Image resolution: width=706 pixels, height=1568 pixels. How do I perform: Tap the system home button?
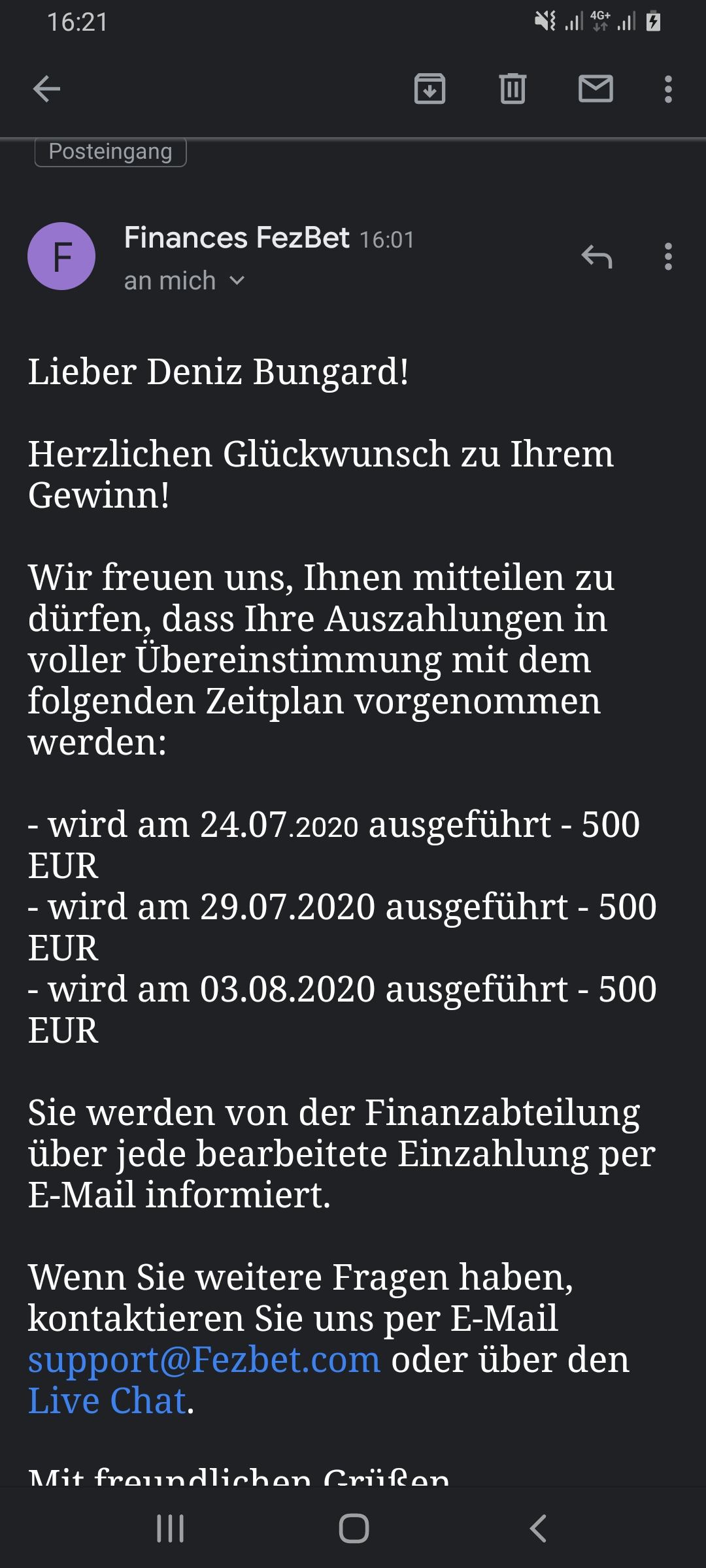tap(354, 1529)
